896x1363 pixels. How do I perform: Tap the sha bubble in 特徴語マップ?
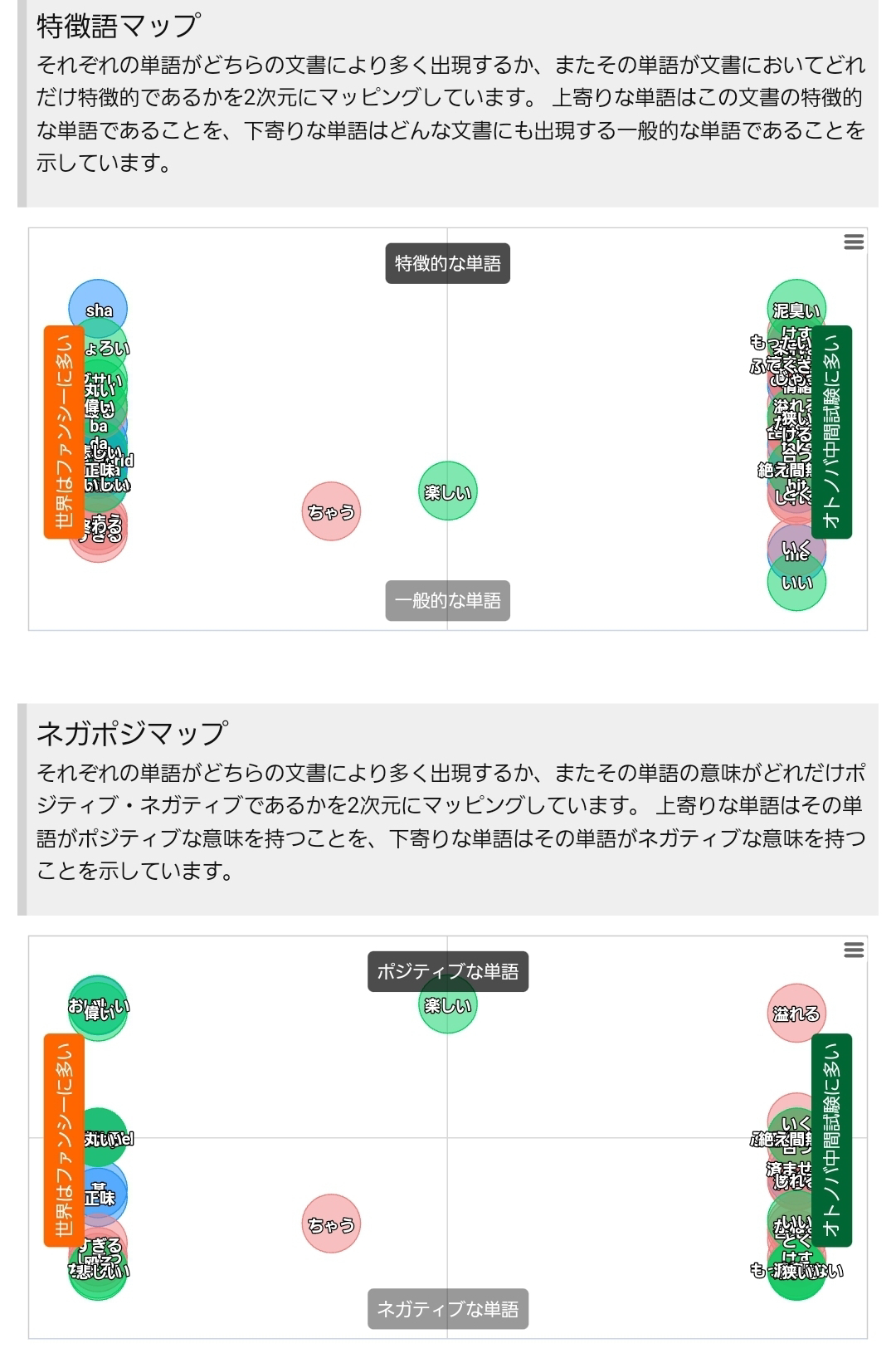(x=98, y=310)
